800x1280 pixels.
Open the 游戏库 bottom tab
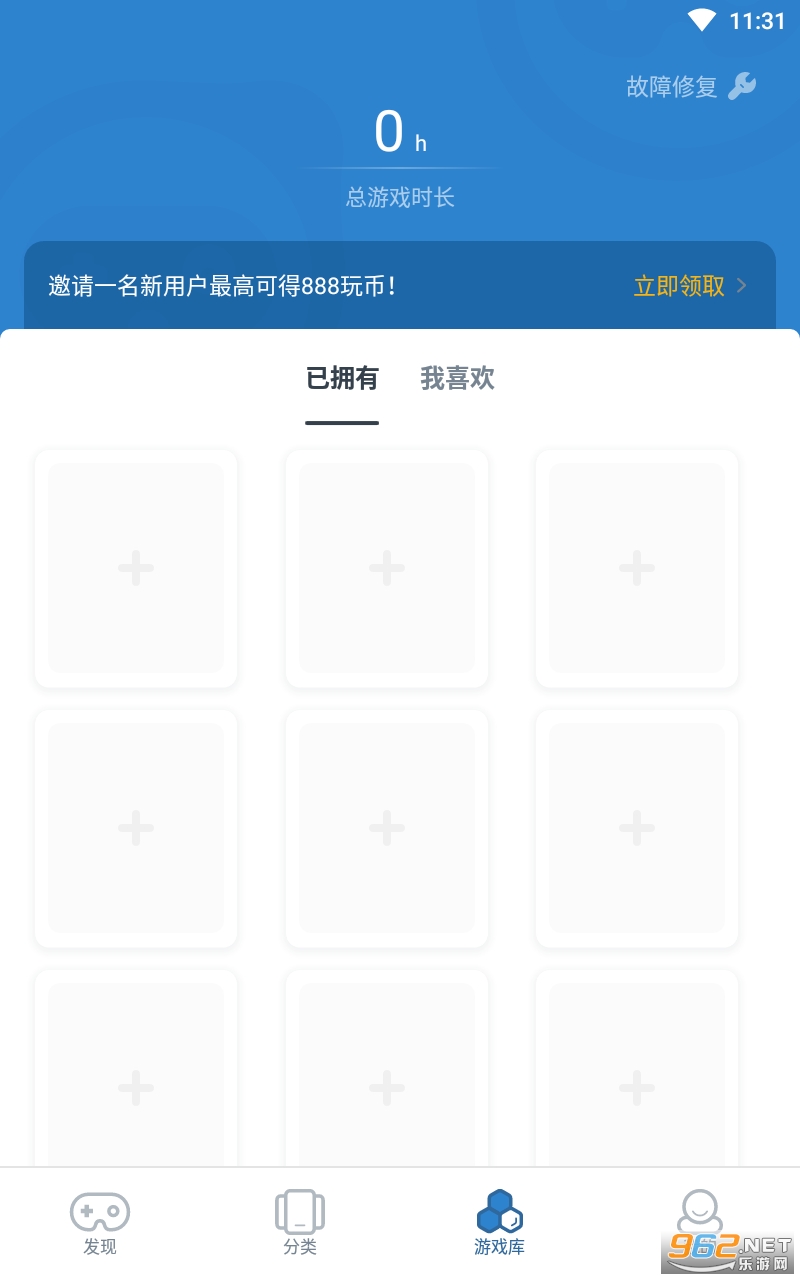499,1222
